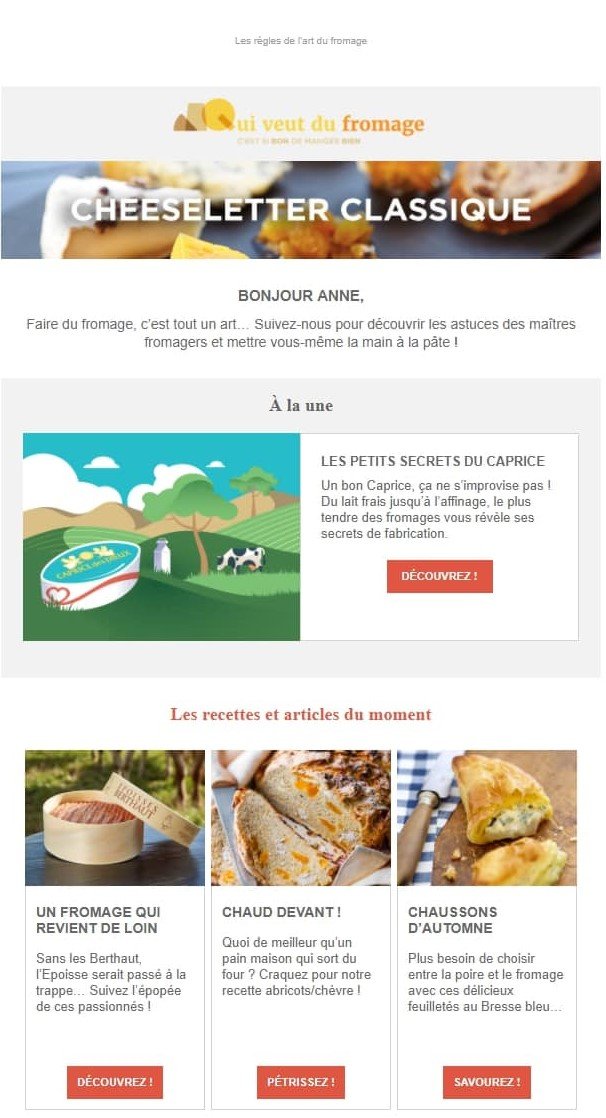
Task: Open the Chaussons d'automne pastry photo
Action: click(487, 817)
